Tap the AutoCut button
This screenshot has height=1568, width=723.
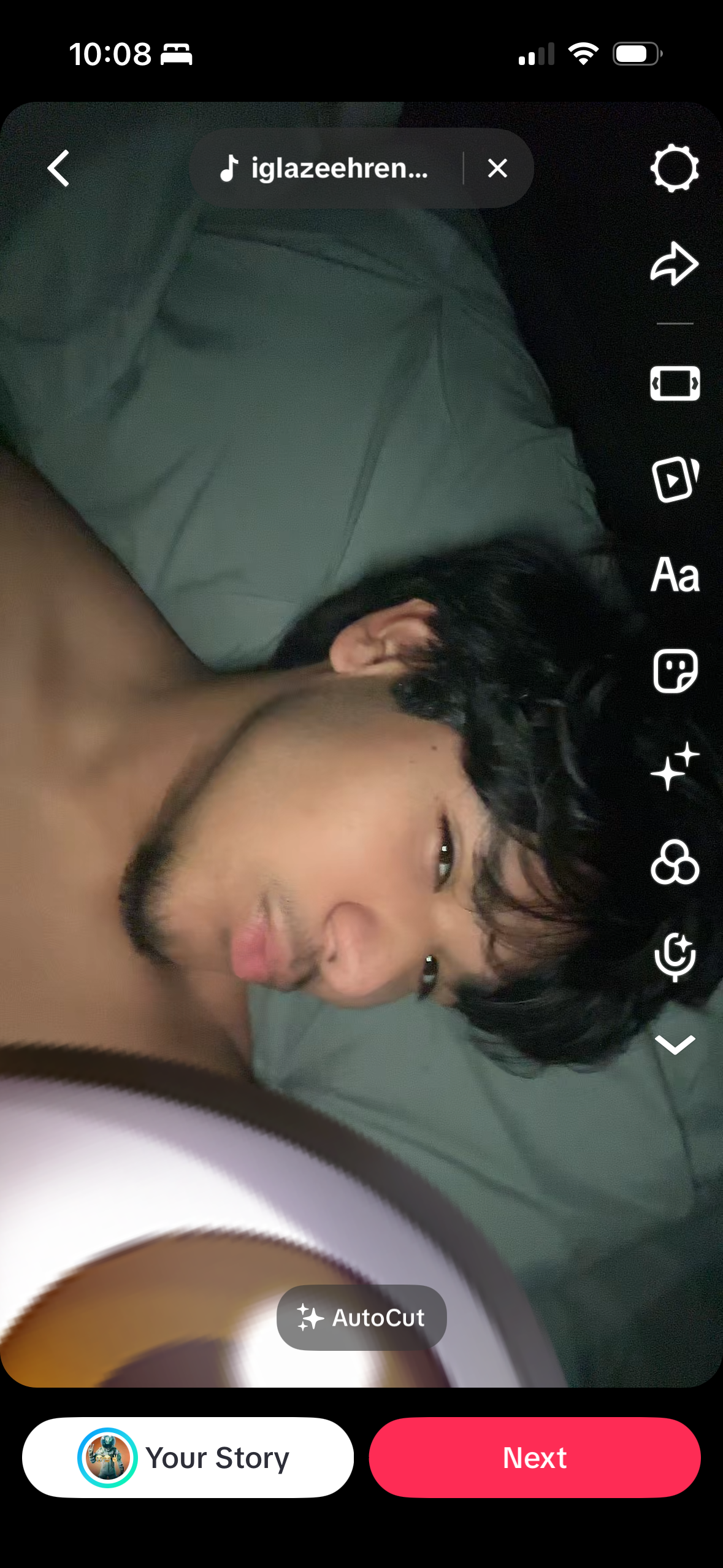[x=361, y=1317]
